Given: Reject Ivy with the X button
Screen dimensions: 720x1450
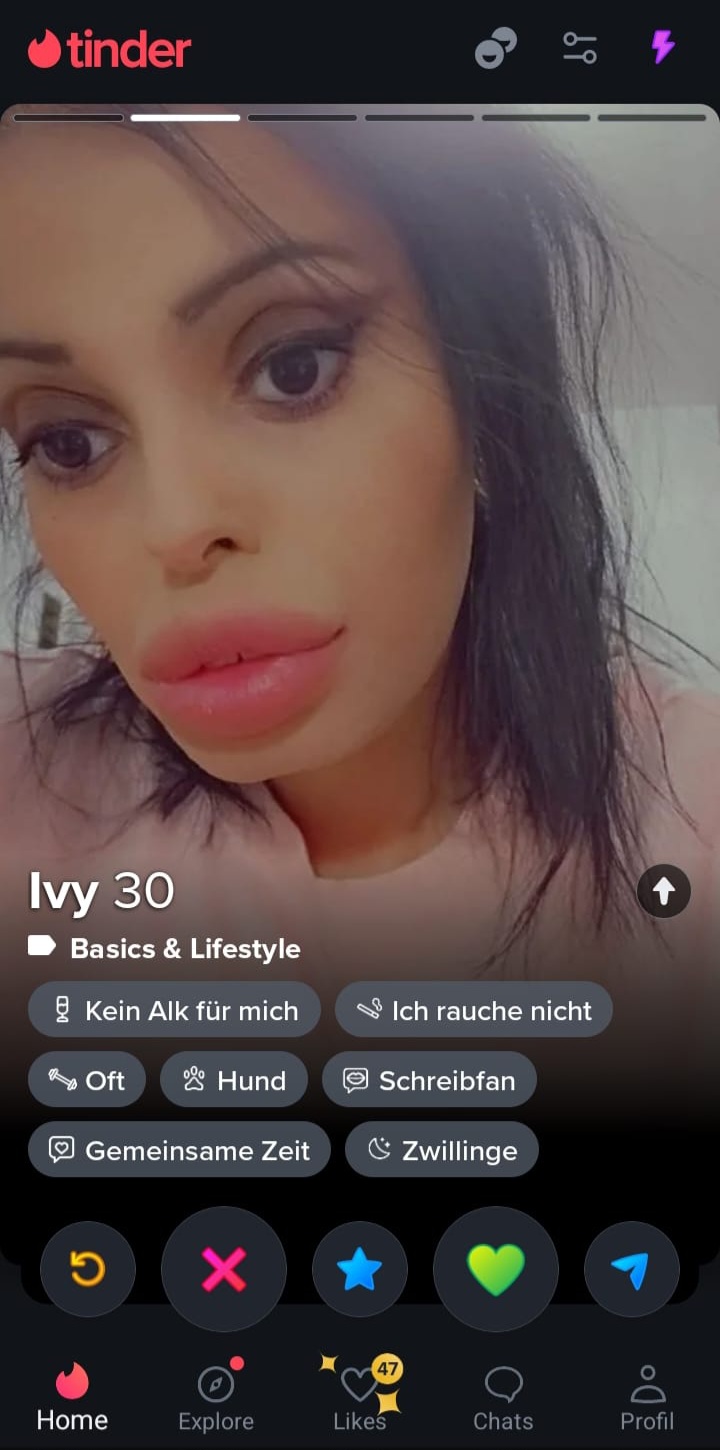Looking at the screenshot, I should (x=224, y=1269).
